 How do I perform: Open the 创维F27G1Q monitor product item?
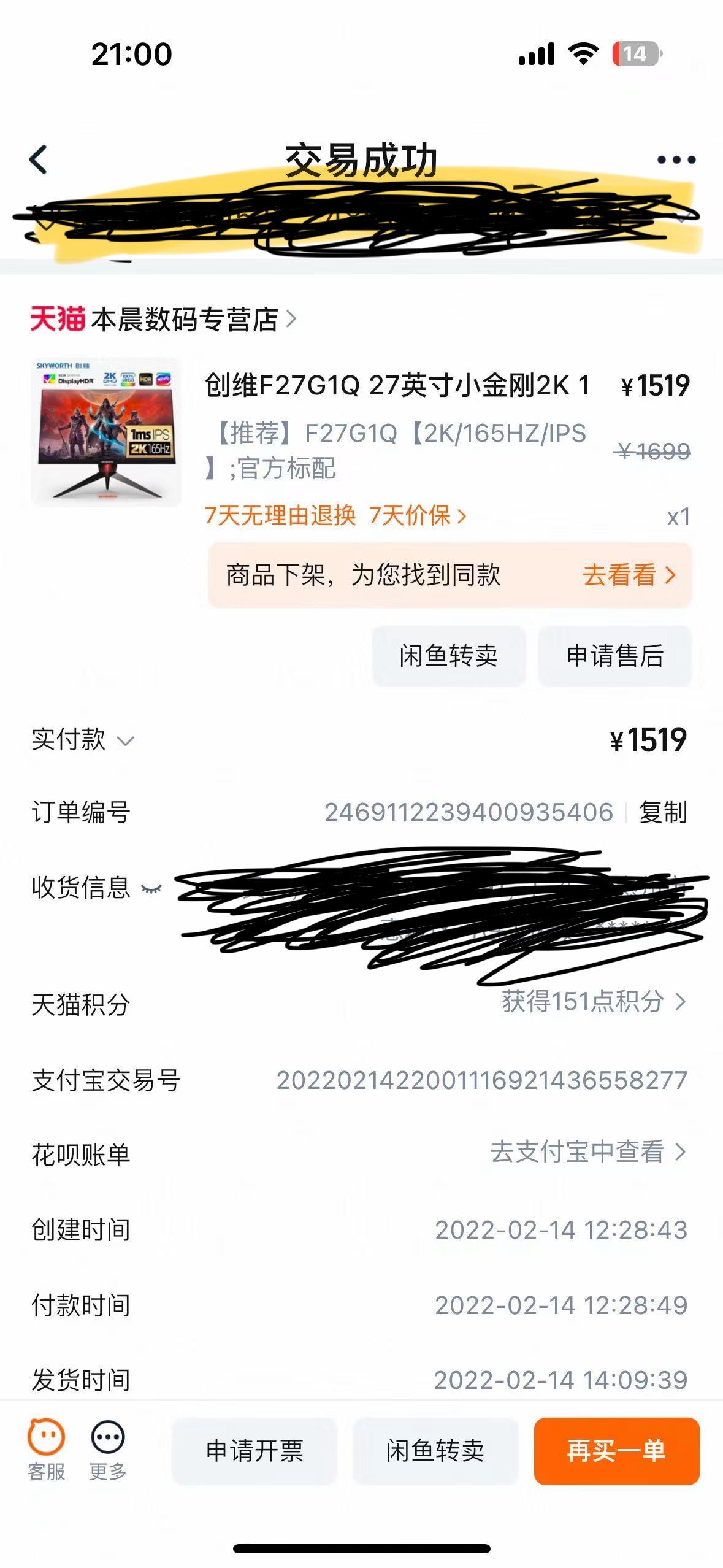[x=396, y=386]
